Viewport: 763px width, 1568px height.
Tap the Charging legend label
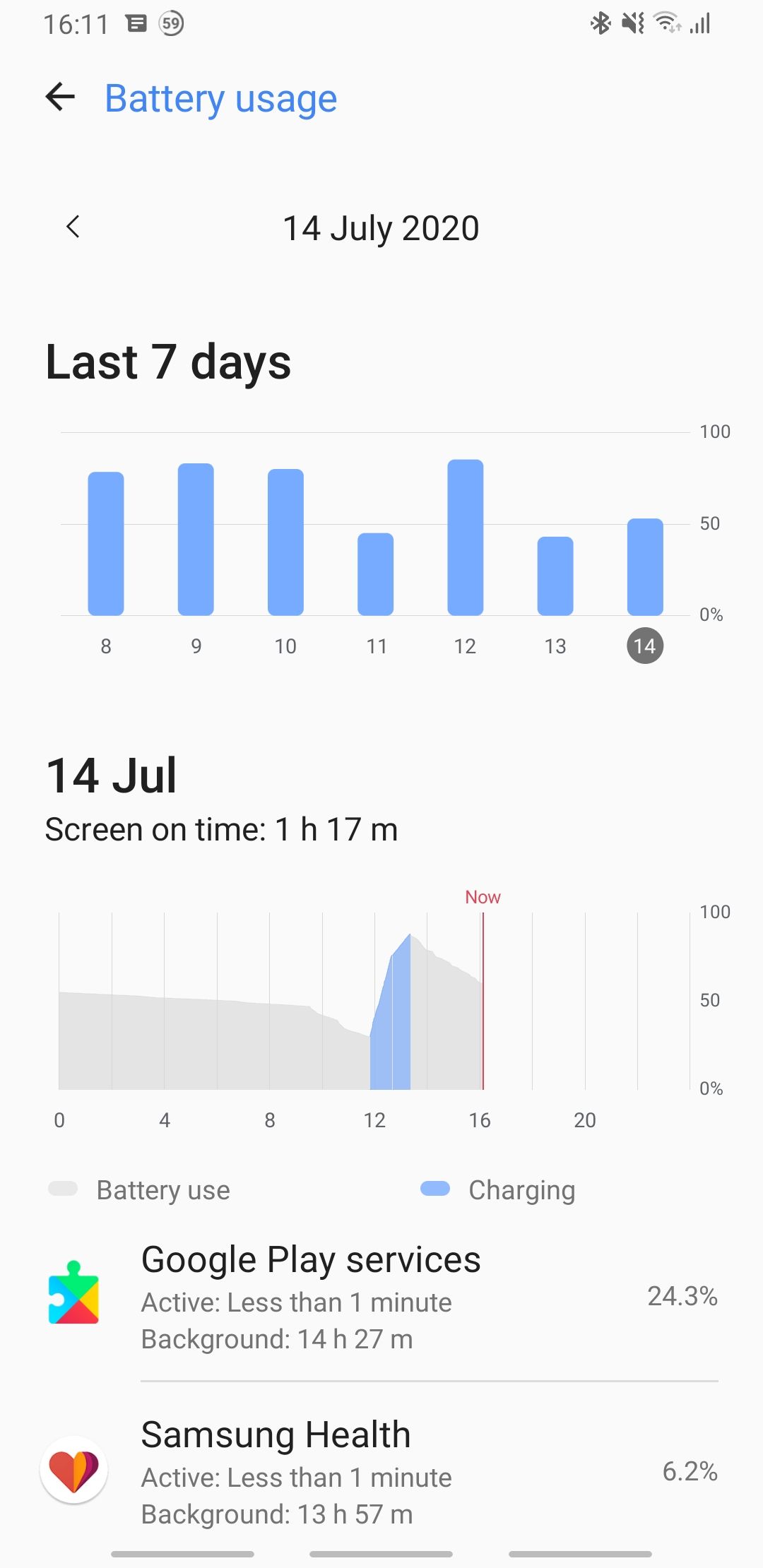tap(521, 1189)
